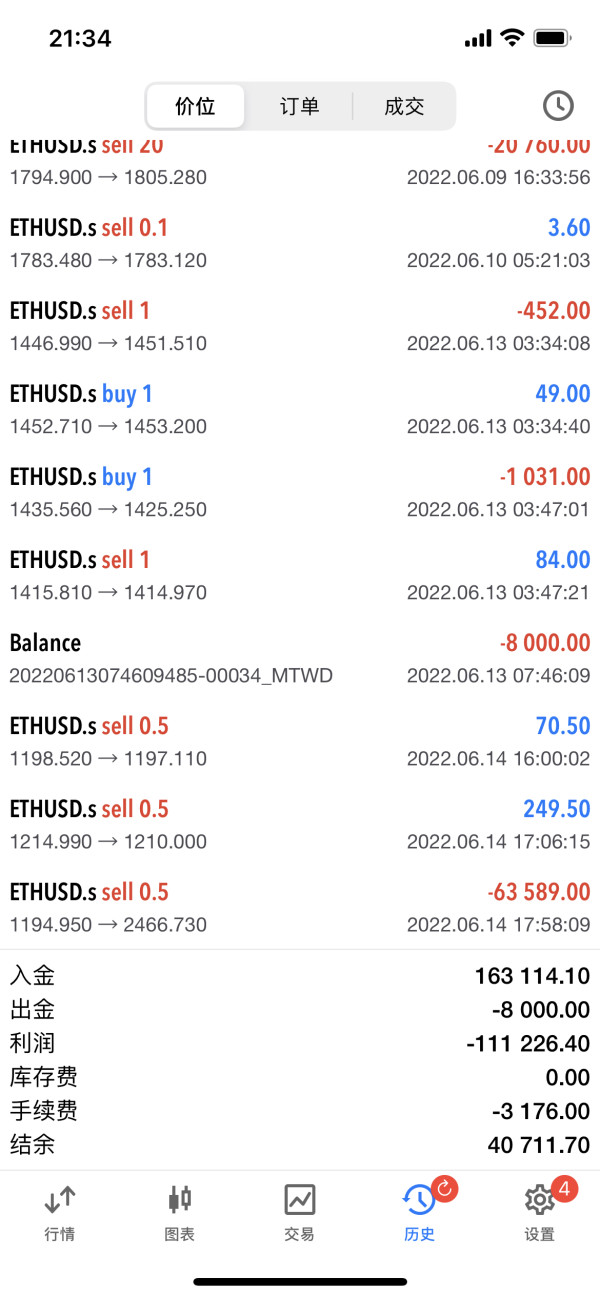This screenshot has height=1298, width=600.
Task: Open the sell 1 trade with -452.00 loss
Action: (300, 326)
